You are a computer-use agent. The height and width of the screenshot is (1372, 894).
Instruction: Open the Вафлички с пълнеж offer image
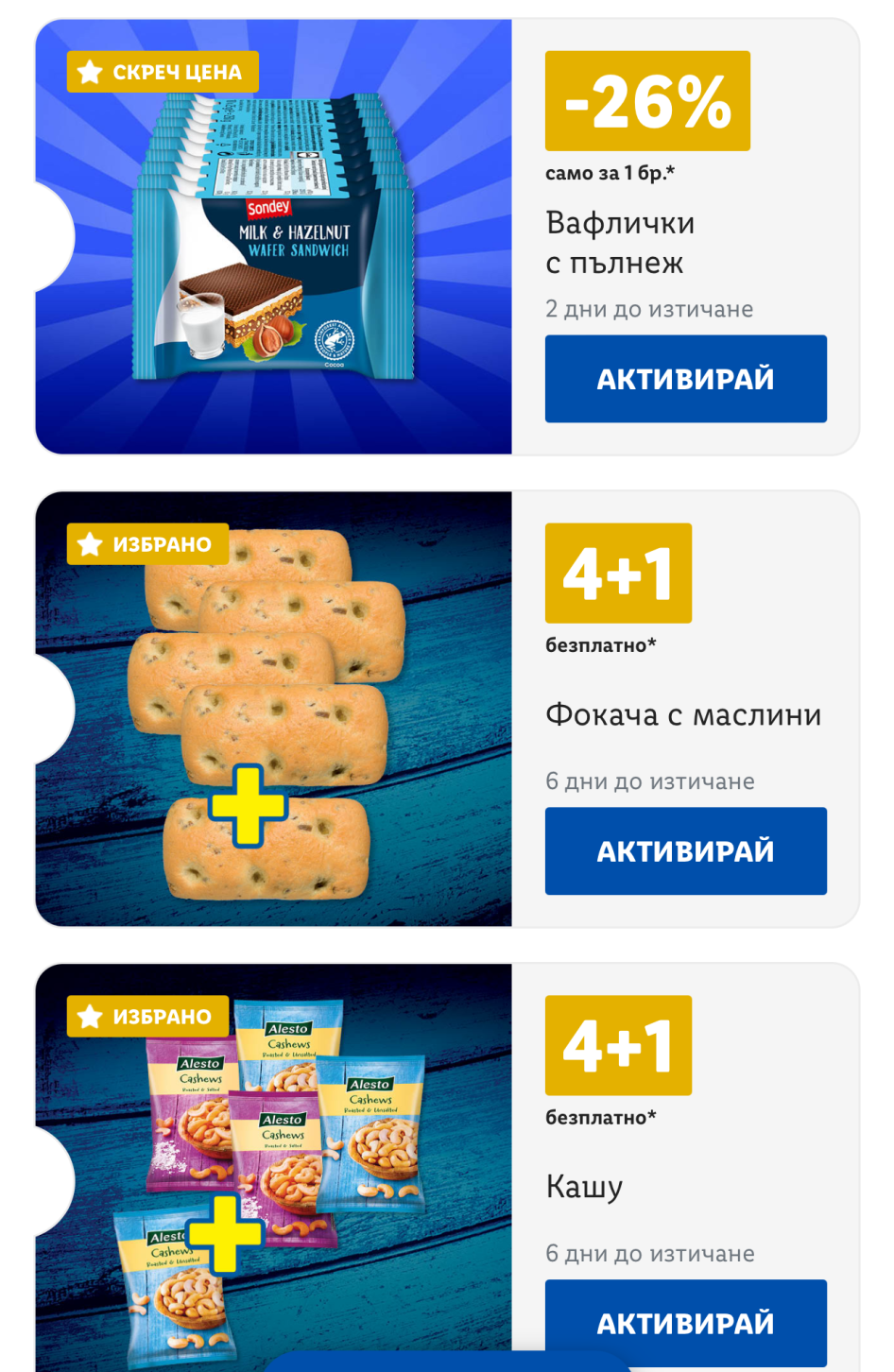click(x=274, y=237)
